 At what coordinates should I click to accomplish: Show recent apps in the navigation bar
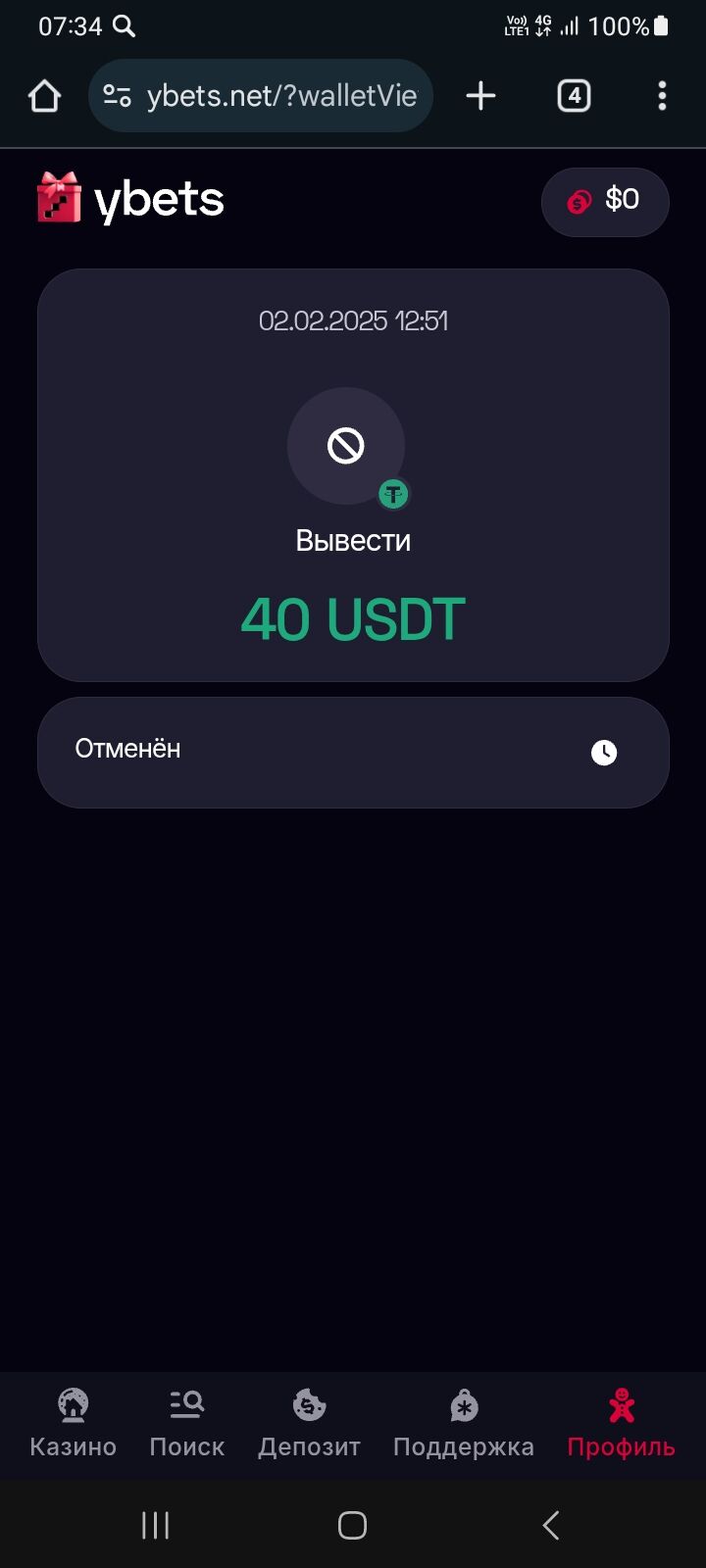[155, 1525]
